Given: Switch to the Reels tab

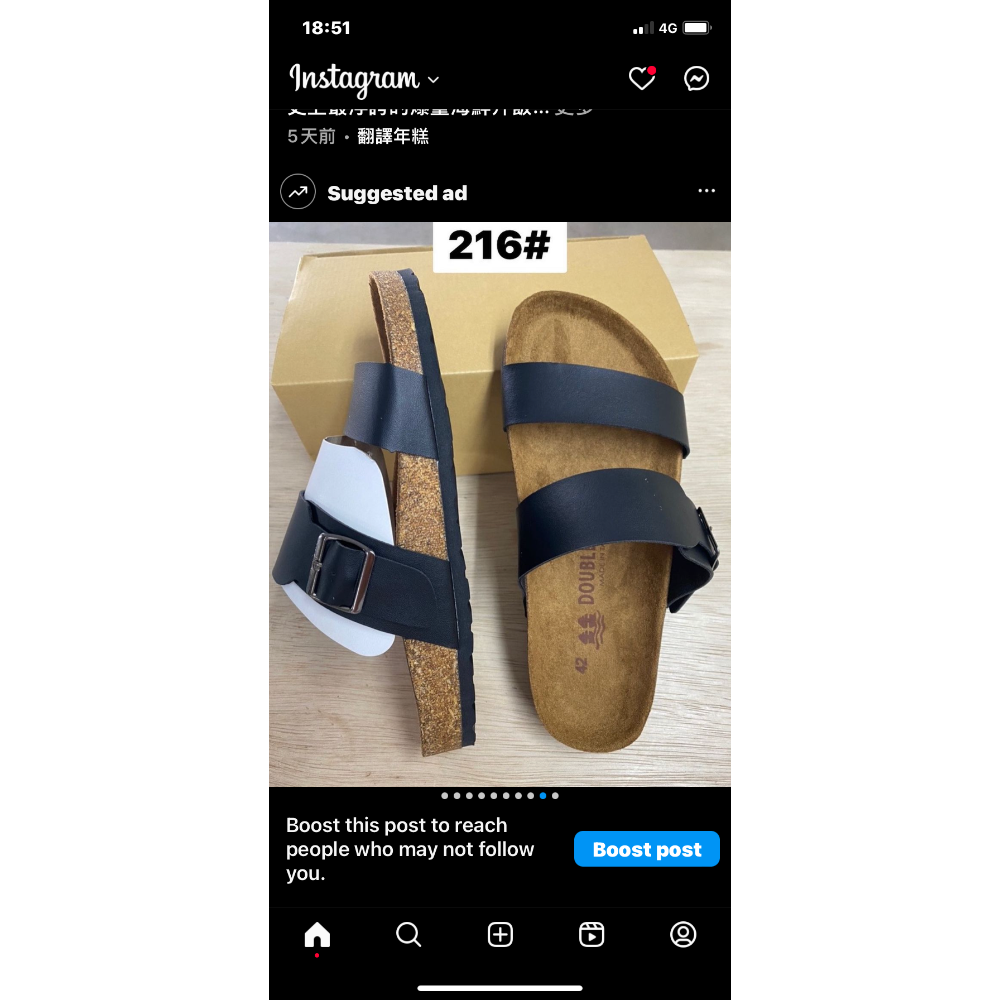Looking at the screenshot, I should [x=592, y=935].
